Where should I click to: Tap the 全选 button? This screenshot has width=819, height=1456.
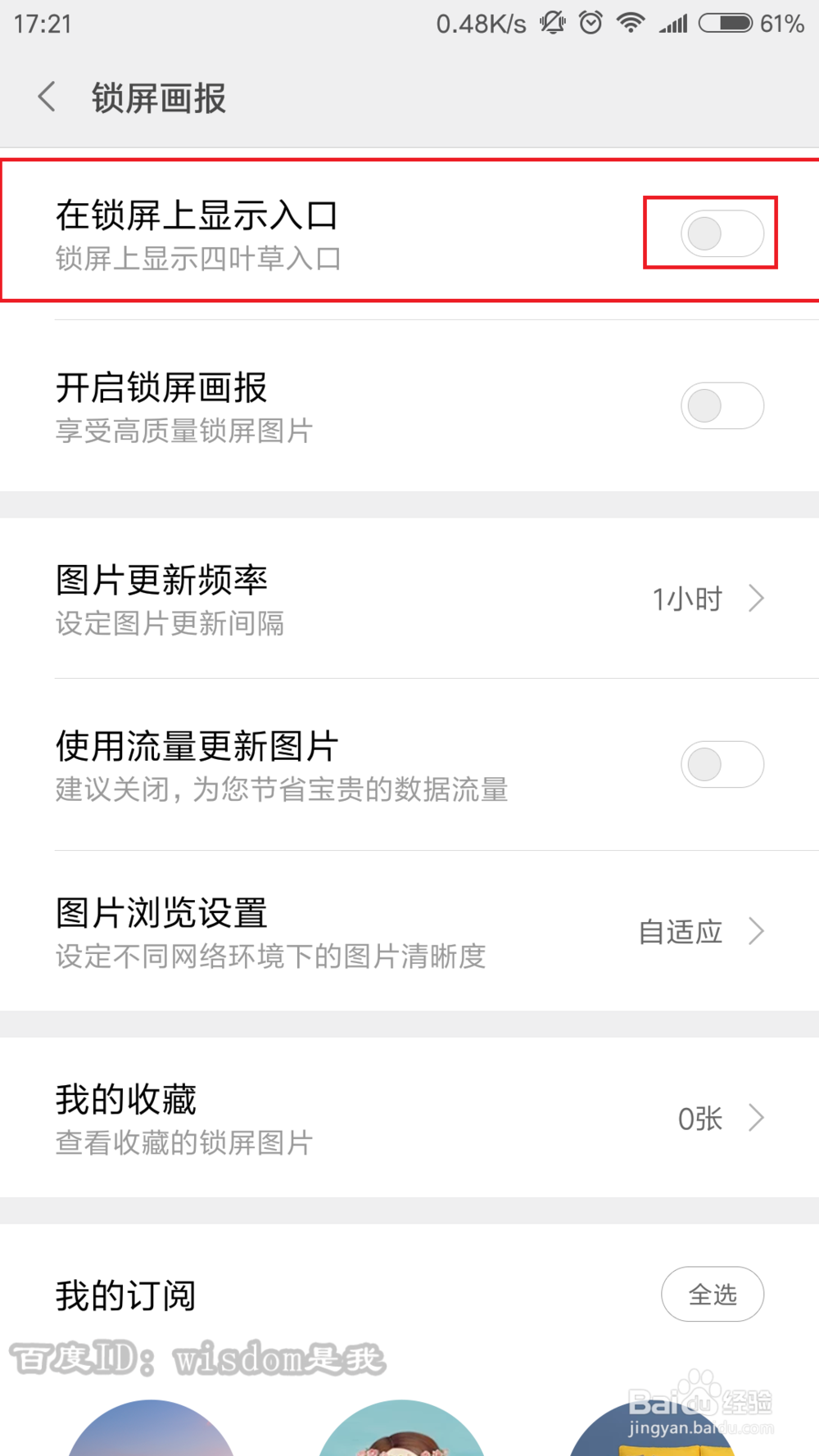click(713, 1294)
